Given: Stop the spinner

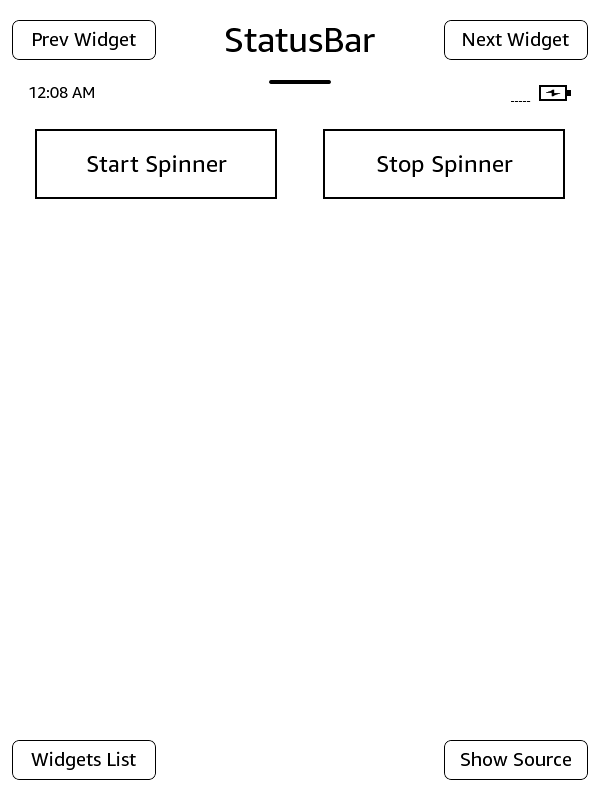Looking at the screenshot, I should pos(444,164).
